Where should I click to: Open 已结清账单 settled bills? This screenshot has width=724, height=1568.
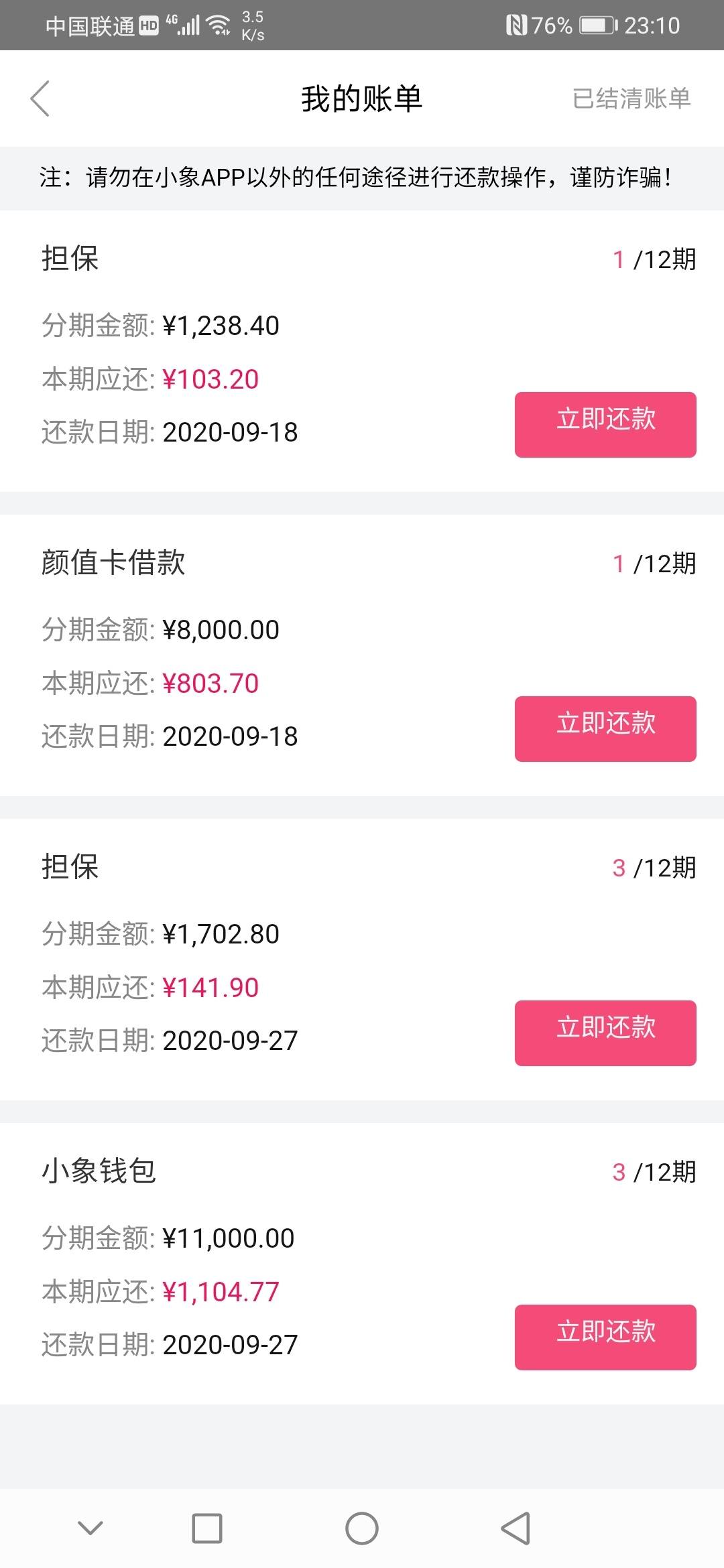click(631, 99)
